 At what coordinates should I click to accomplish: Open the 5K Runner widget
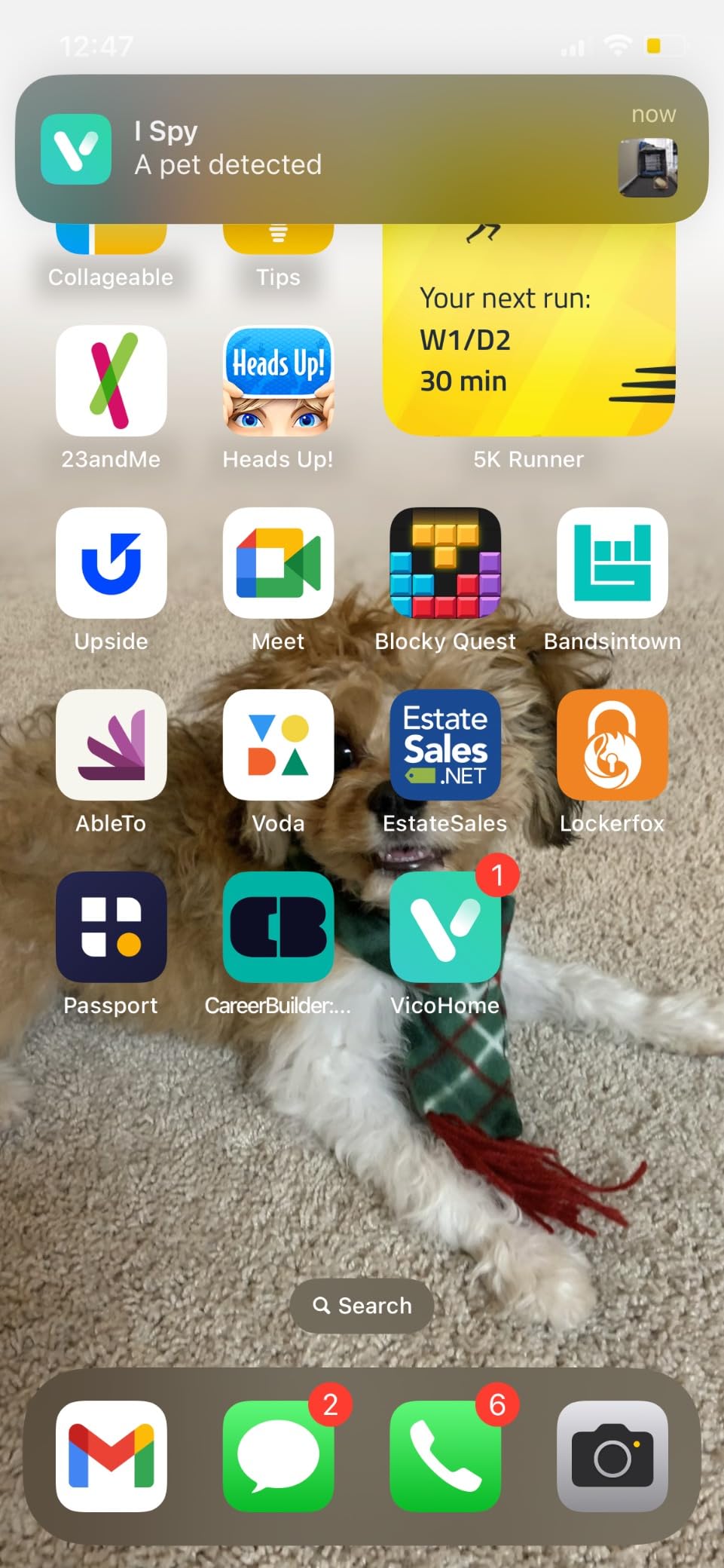pyautogui.click(x=529, y=329)
